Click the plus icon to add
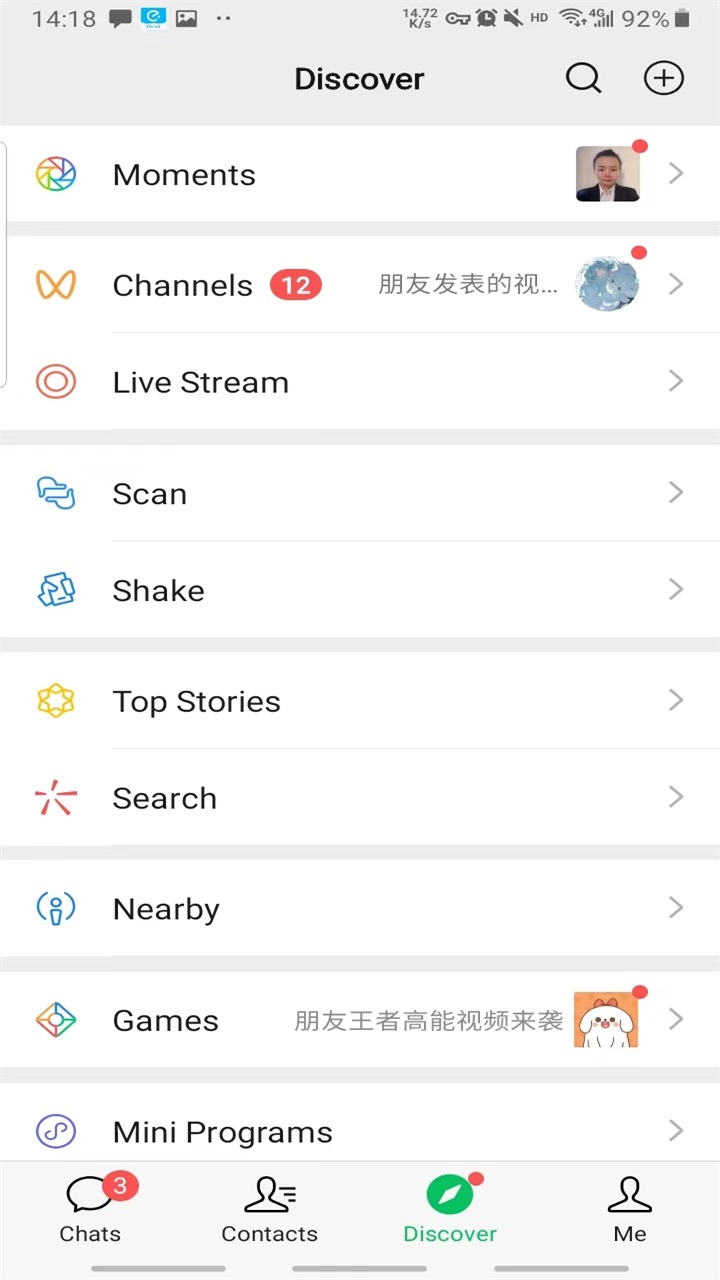 (663, 78)
